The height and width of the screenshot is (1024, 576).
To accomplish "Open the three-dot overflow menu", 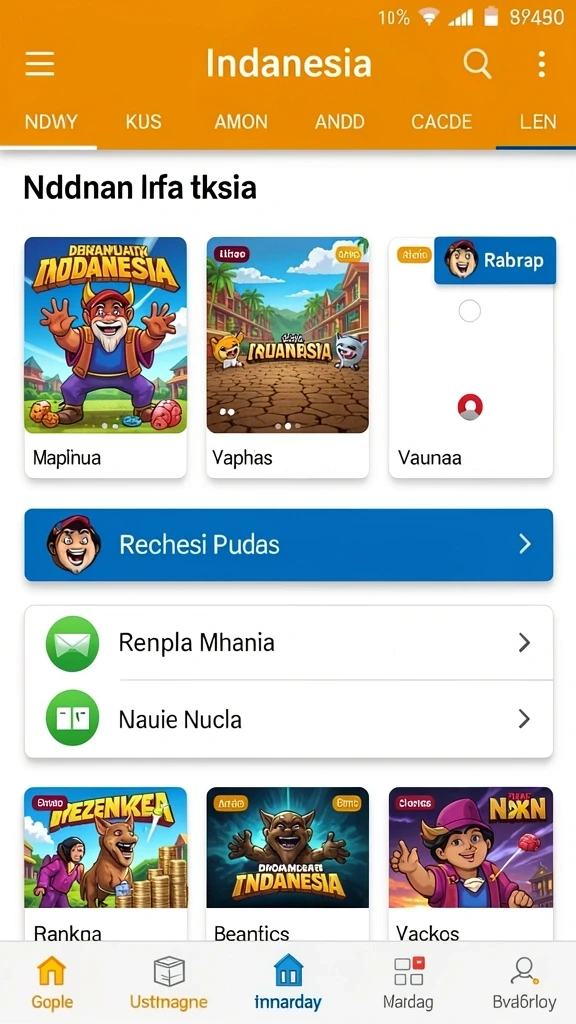I will pyautogui.click(x=541, y=64).
